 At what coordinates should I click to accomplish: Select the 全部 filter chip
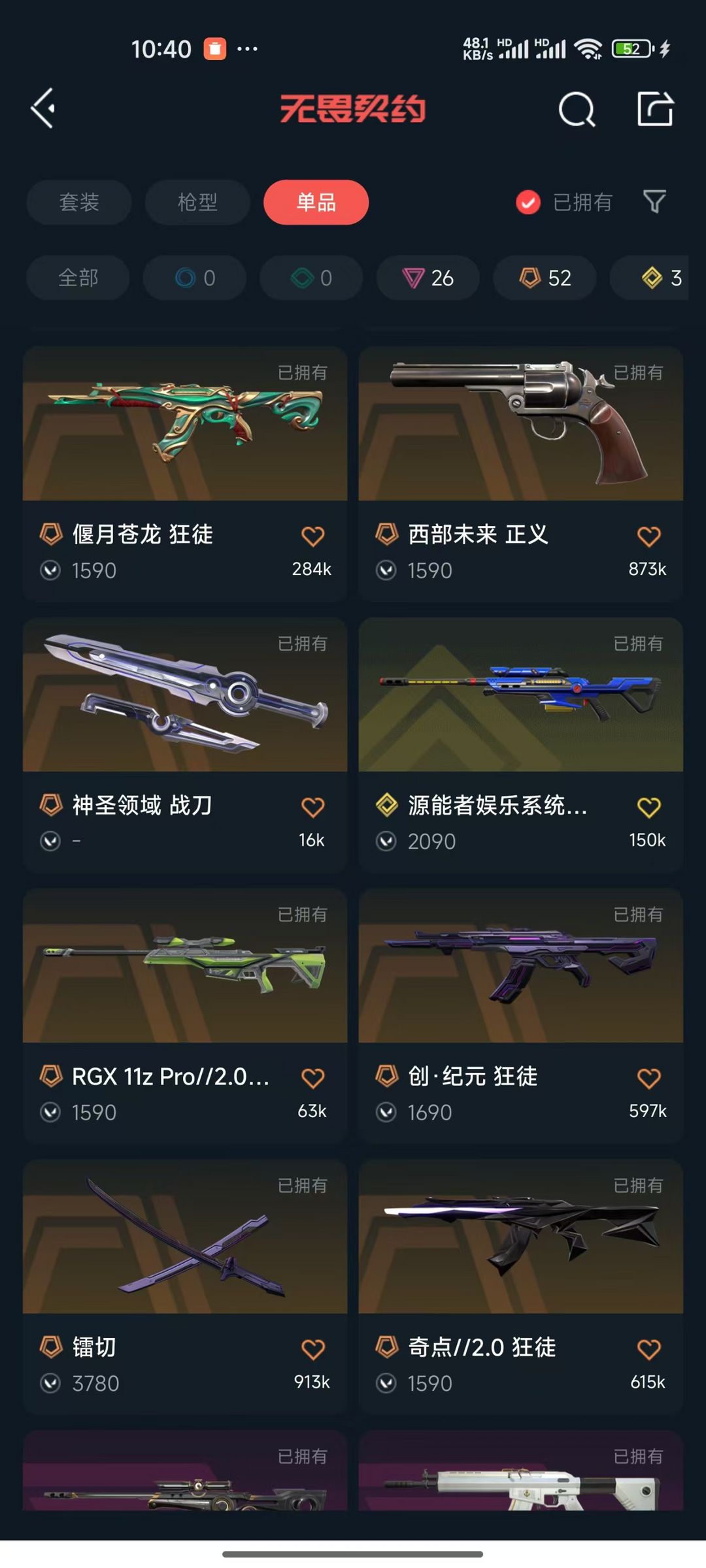pos(78,278)
